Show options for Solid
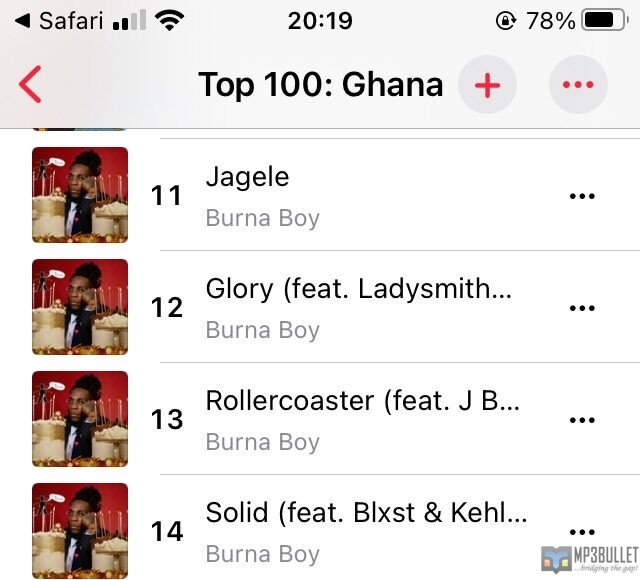 581,531
